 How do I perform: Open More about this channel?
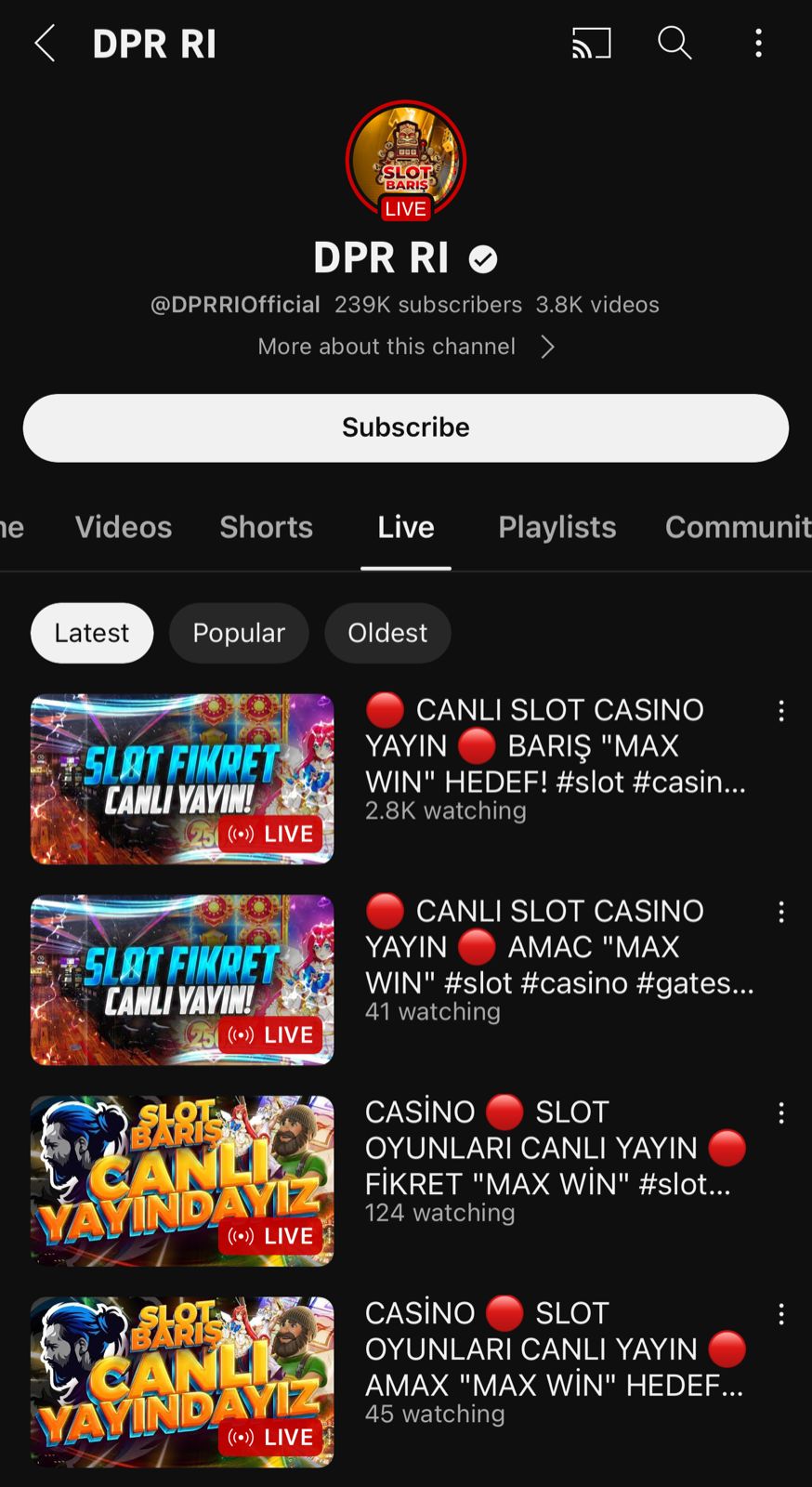tap(406, 347)
